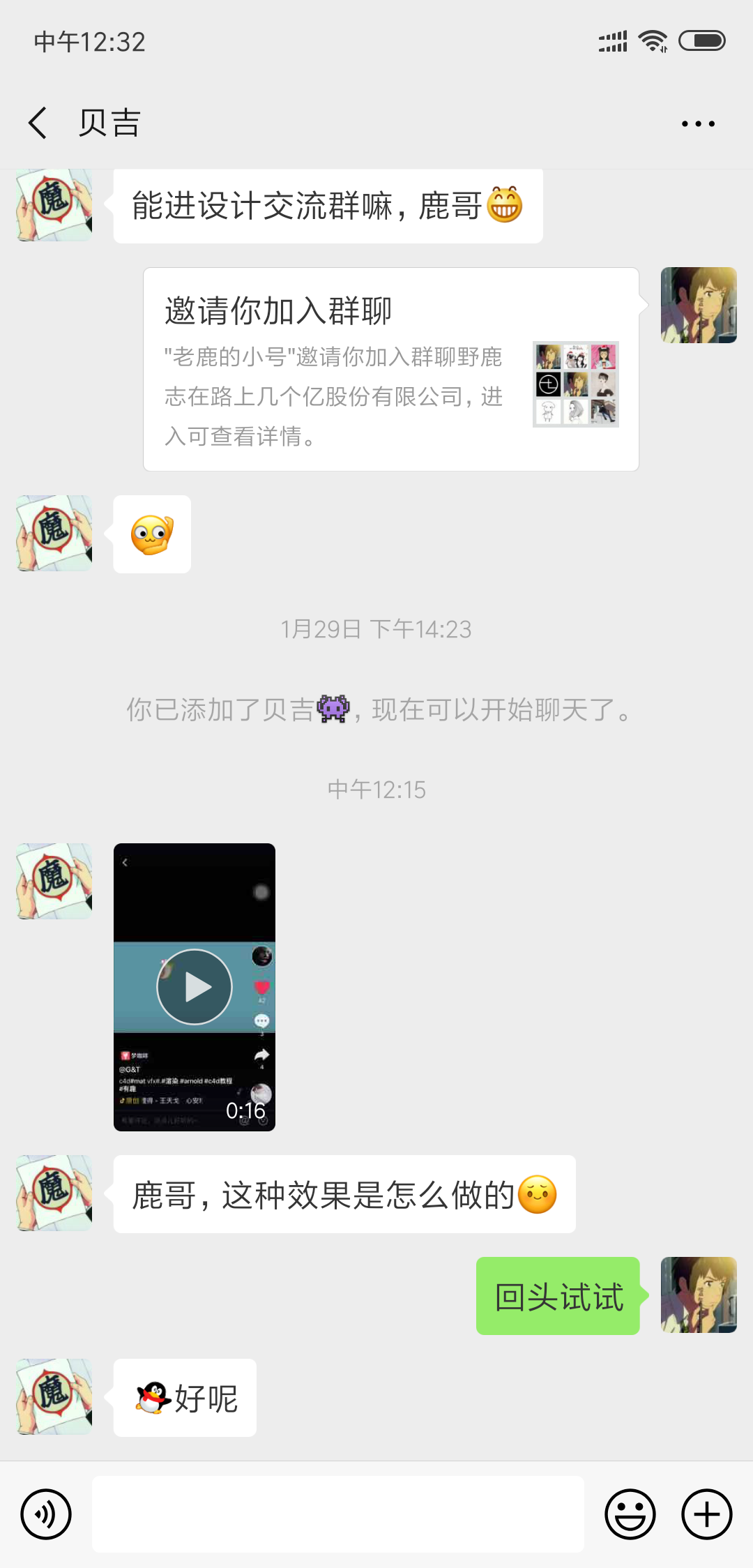
Task: Open the plus attachments menu
Action: click(706, 1514)
